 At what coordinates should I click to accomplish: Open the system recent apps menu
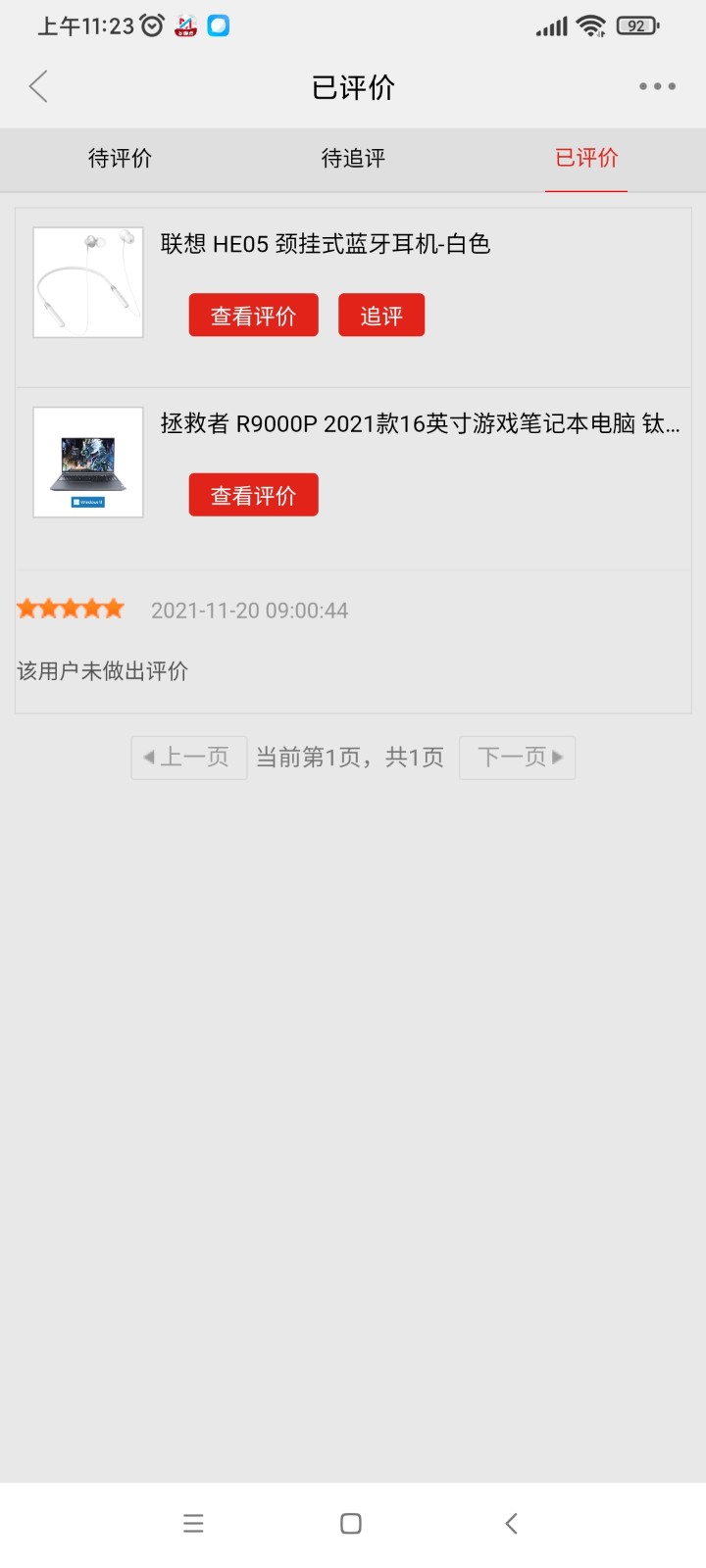[193, 1523]
